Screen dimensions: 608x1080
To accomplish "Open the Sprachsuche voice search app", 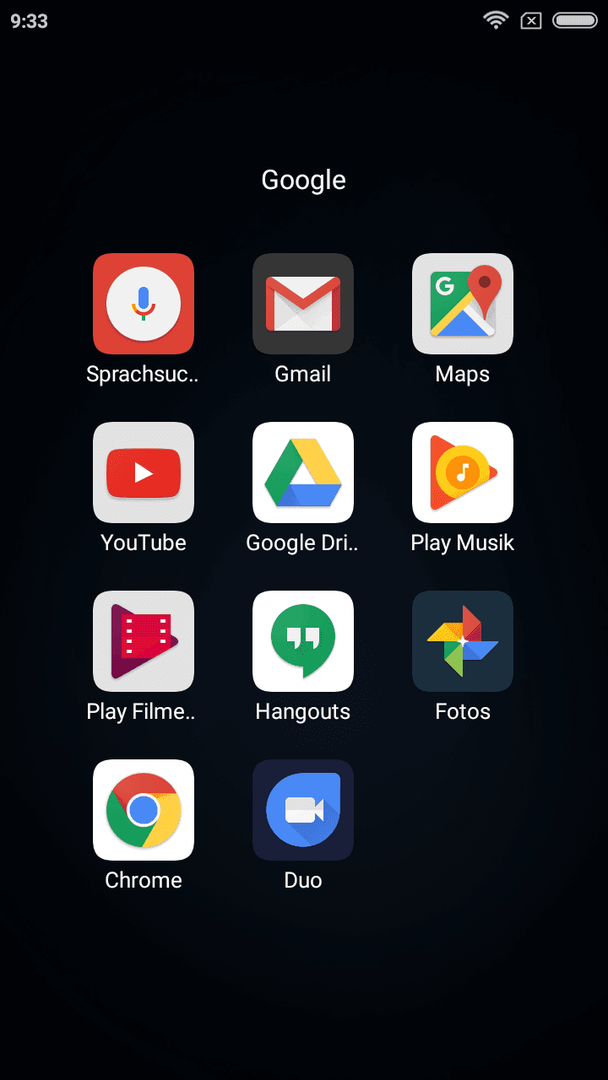I will tap(143, 304).
